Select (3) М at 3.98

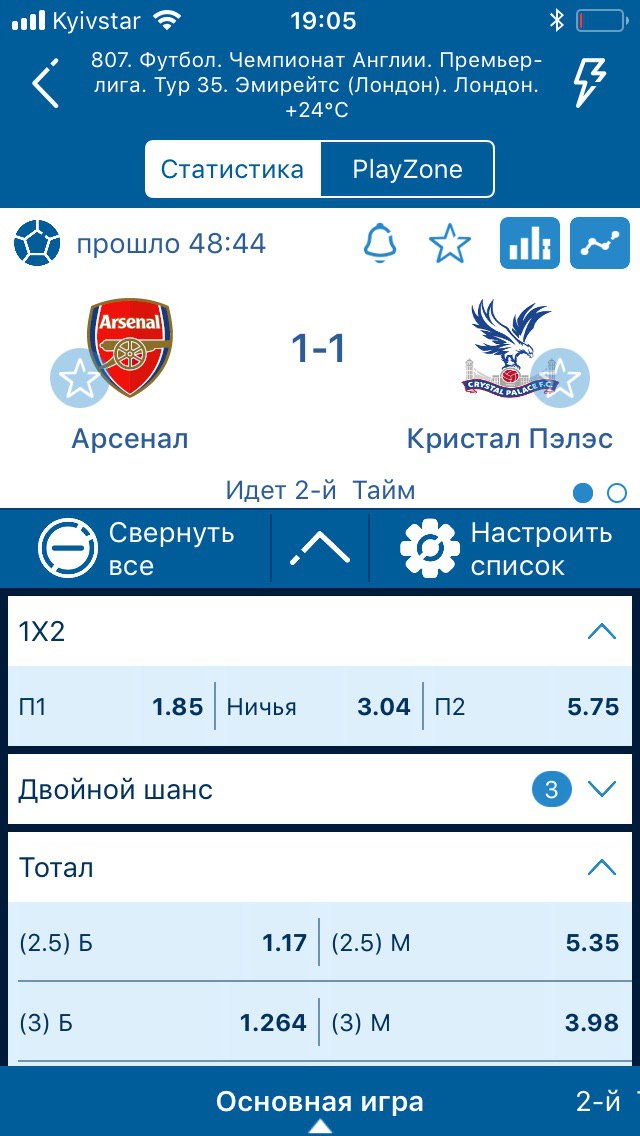475,1024
